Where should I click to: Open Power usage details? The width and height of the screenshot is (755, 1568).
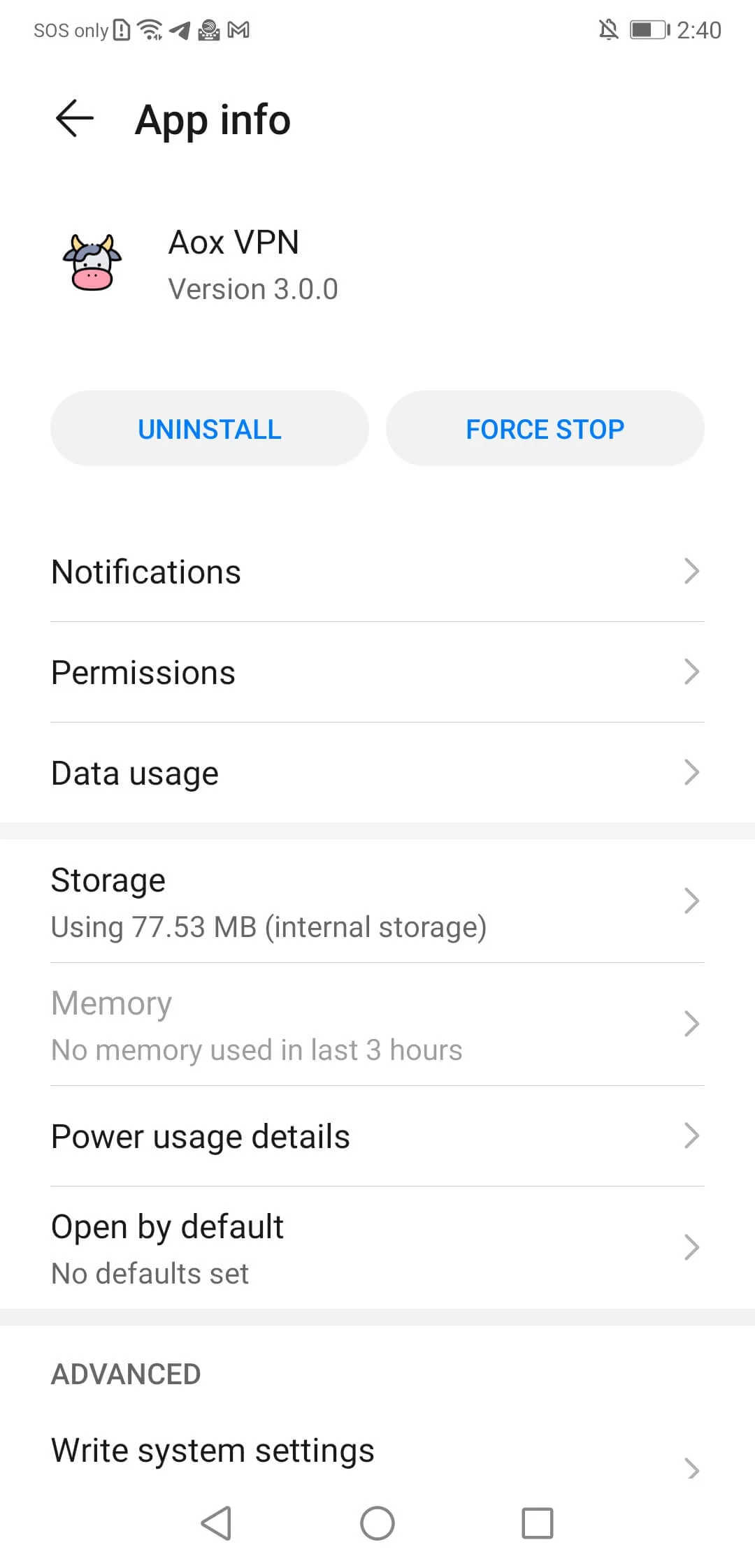point(376,1136)
